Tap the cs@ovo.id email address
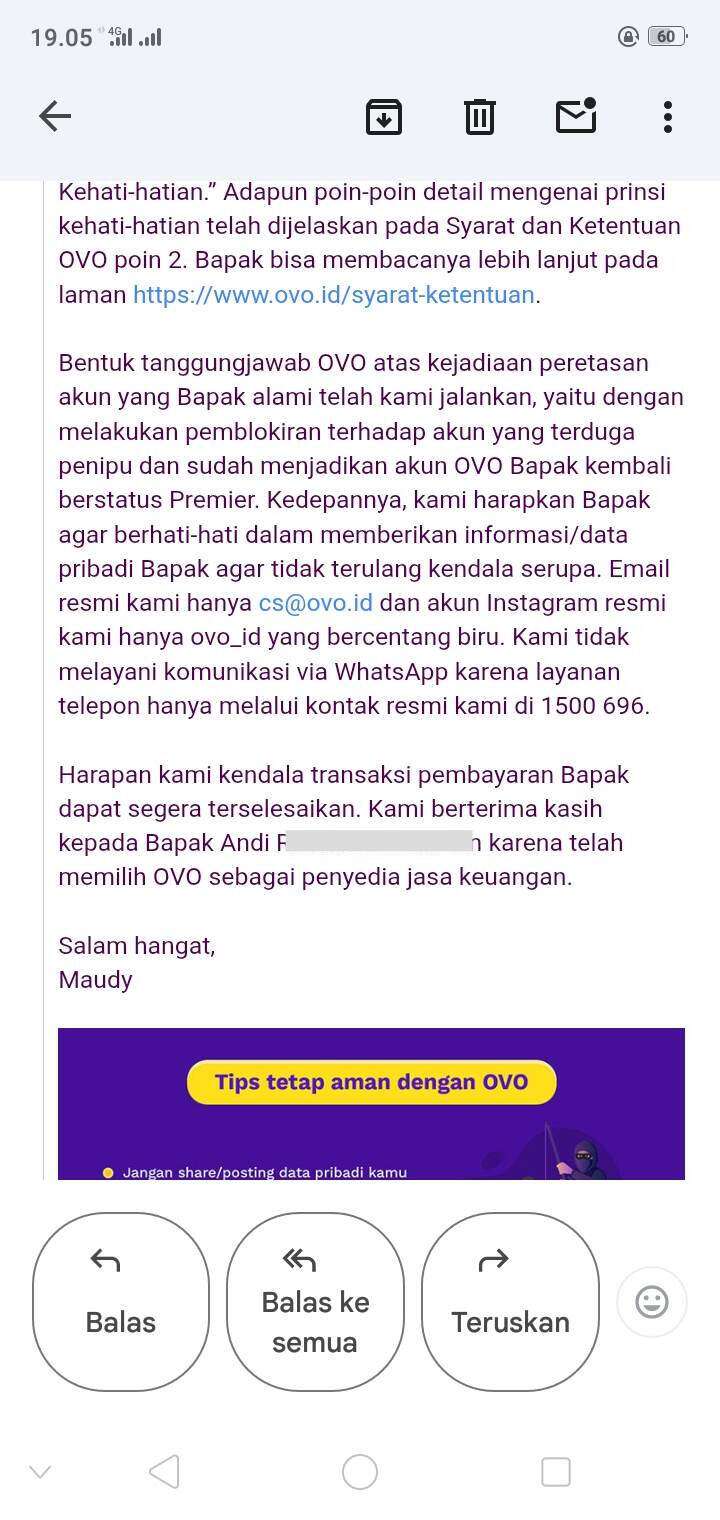 [x=315, y=603]
